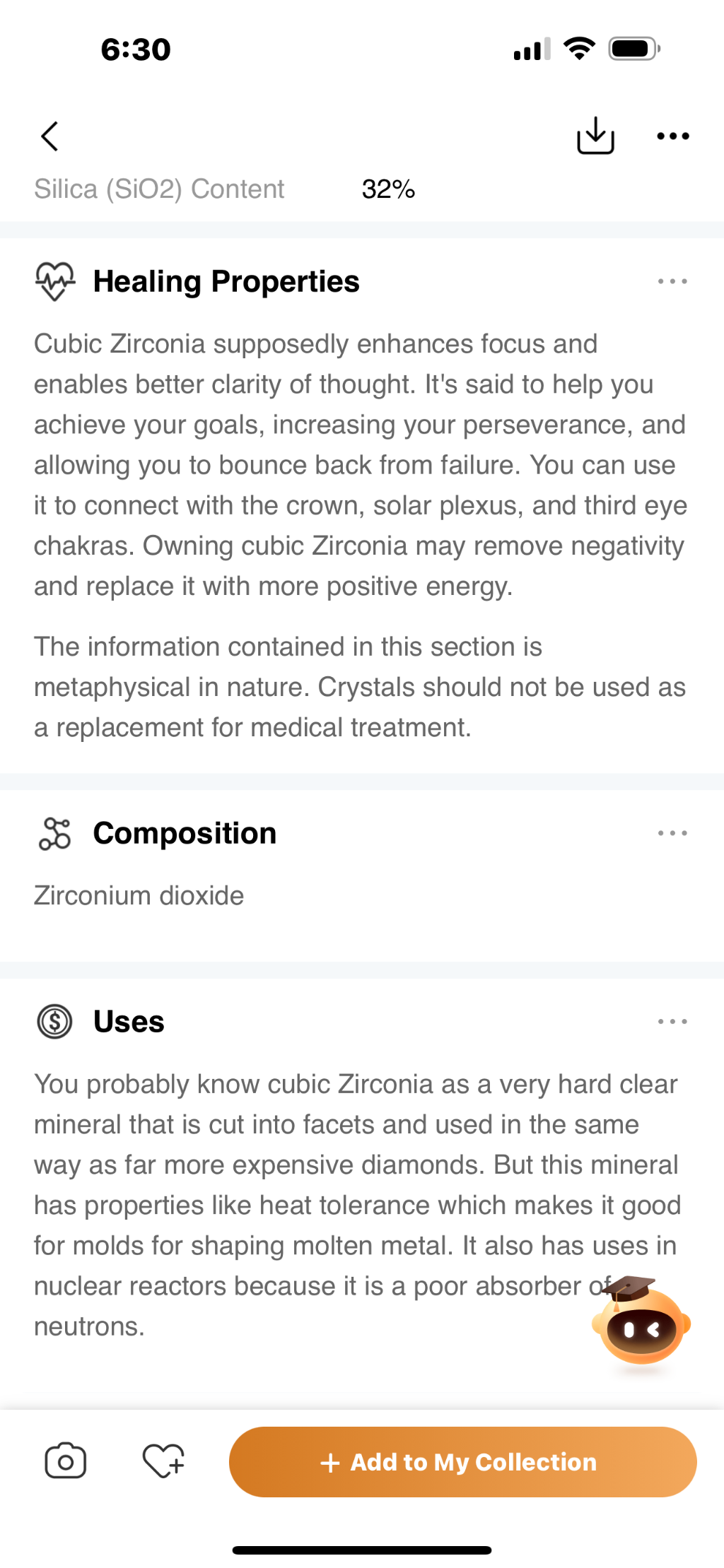Open more options for the Composition section
The image size is (724, 1568).
coord(672,833)
